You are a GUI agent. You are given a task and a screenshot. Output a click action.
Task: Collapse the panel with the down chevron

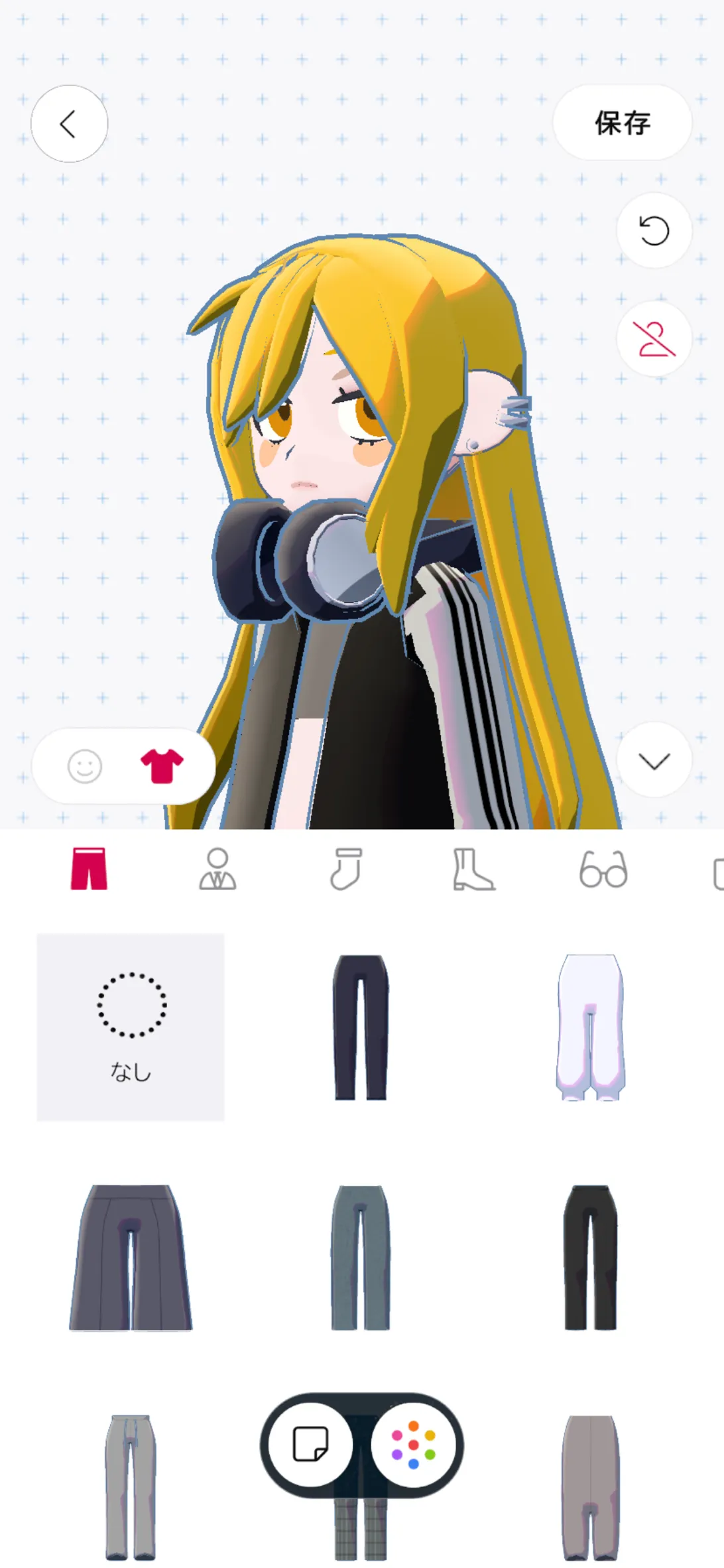(x=654, y=760)
